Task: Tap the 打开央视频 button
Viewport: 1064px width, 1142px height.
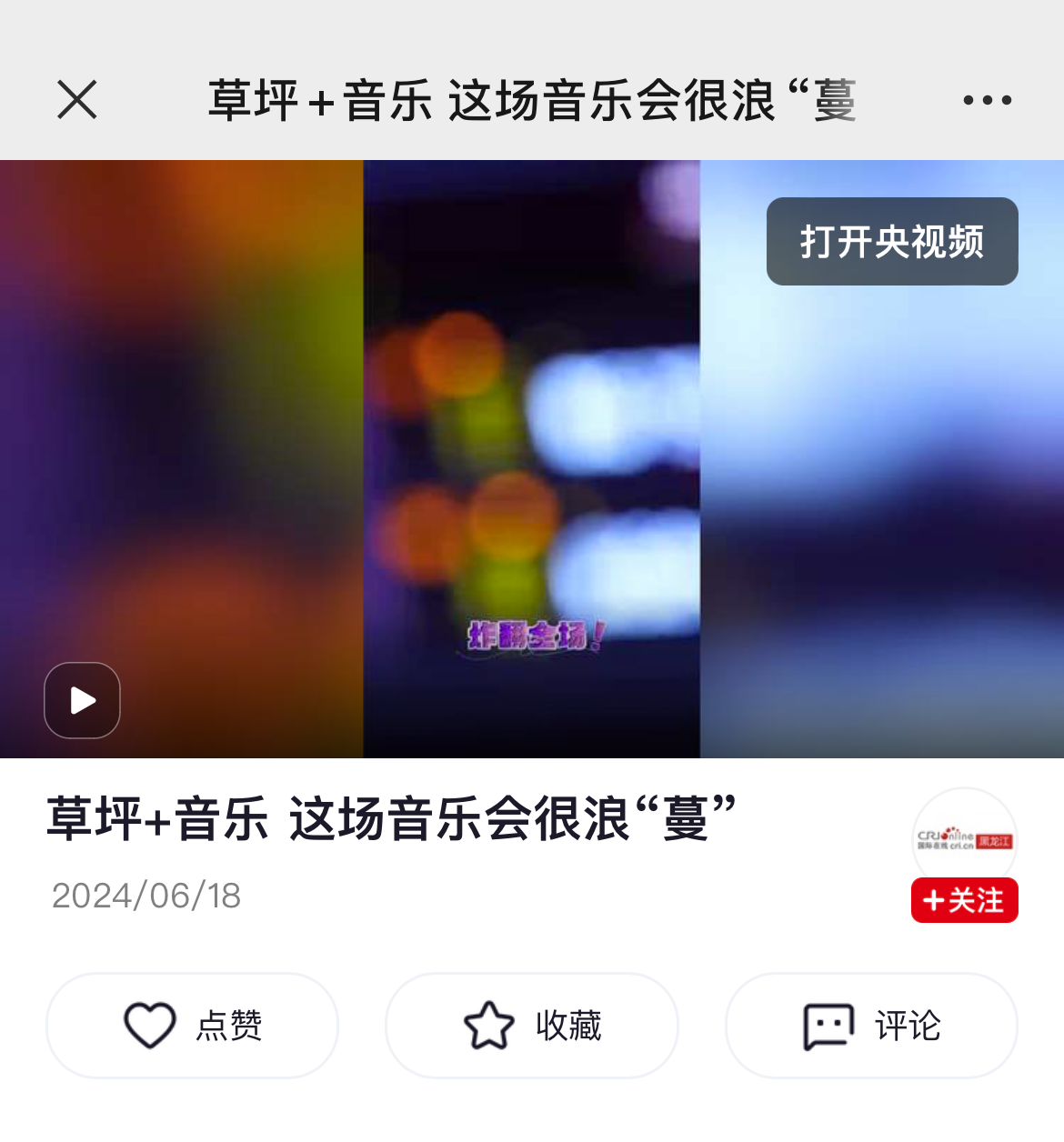Action: pyautogui.click(x=891, y=242)
